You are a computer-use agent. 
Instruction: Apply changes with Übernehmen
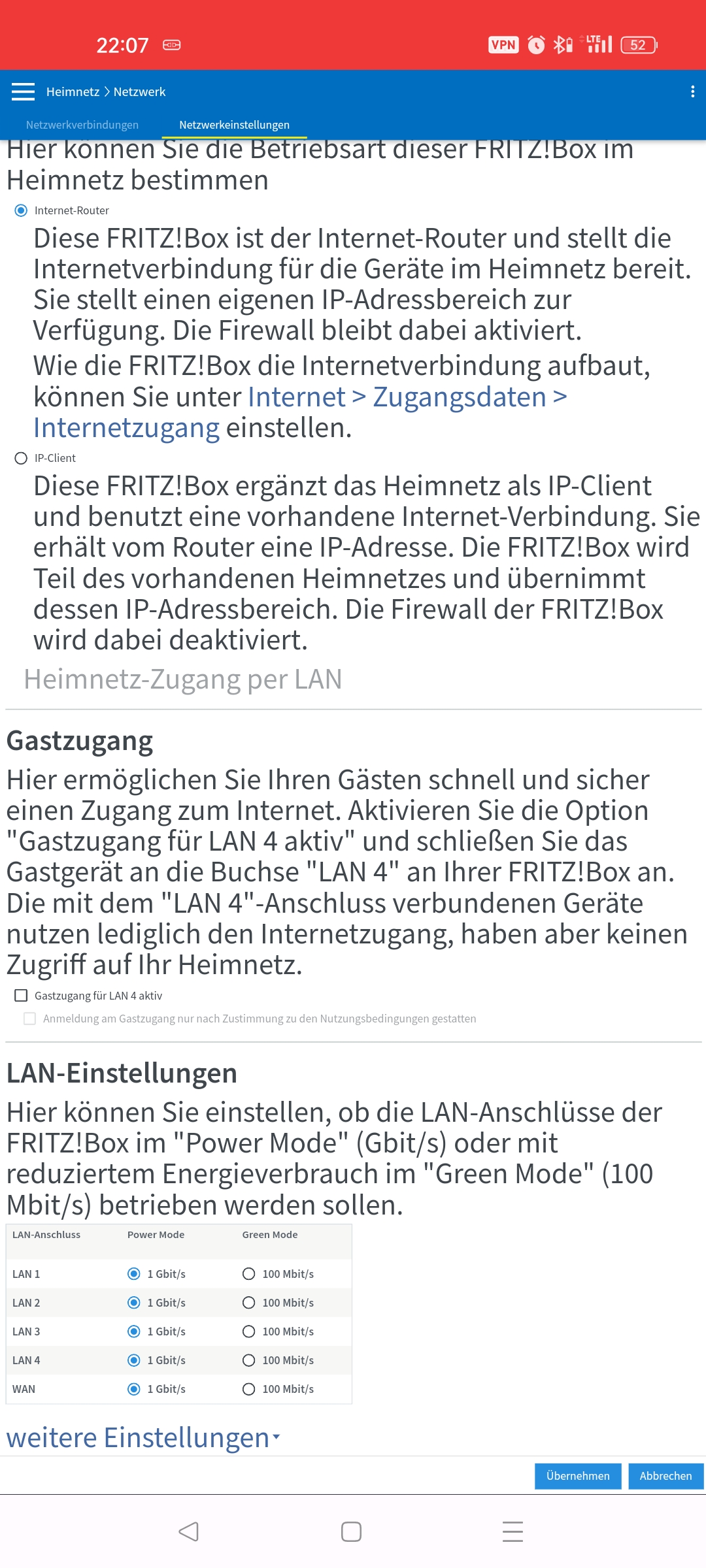(x=577, y=1476)
